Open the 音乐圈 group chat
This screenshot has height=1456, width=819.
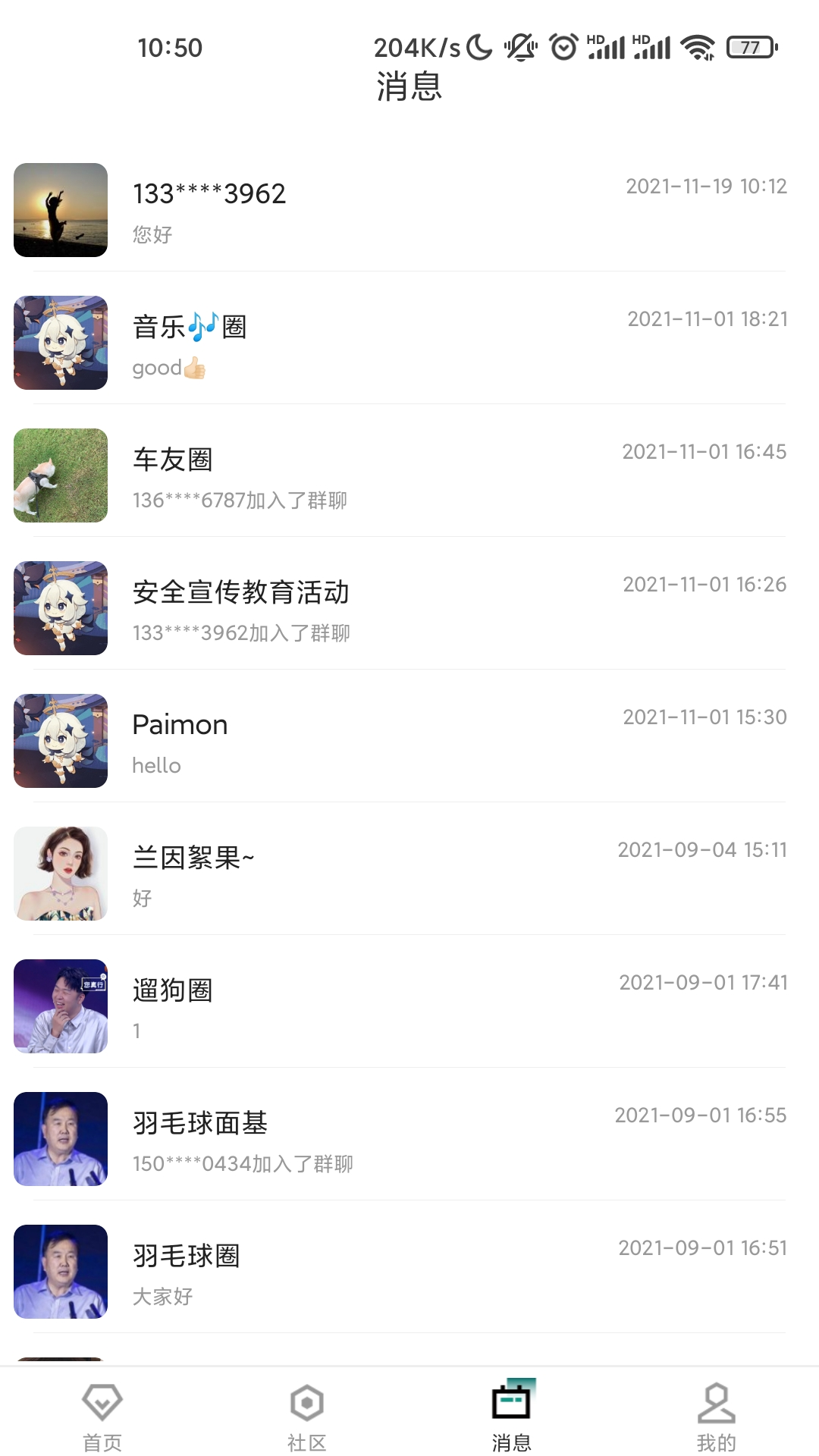pyautogui.click(x=409, y=343)
